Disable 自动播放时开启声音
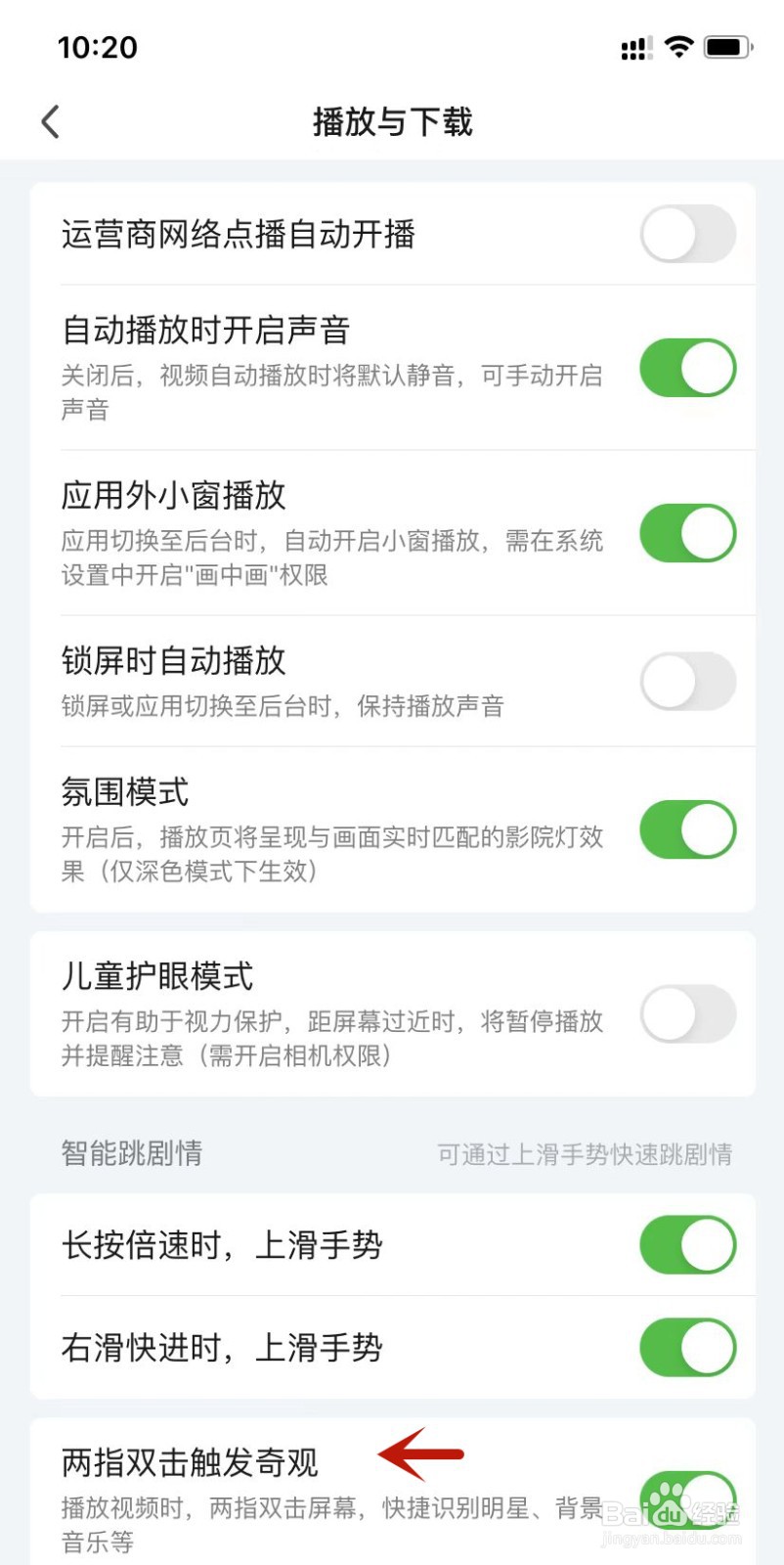The height and width of the screenshot is (1565, 784). [x=688, y=367]
